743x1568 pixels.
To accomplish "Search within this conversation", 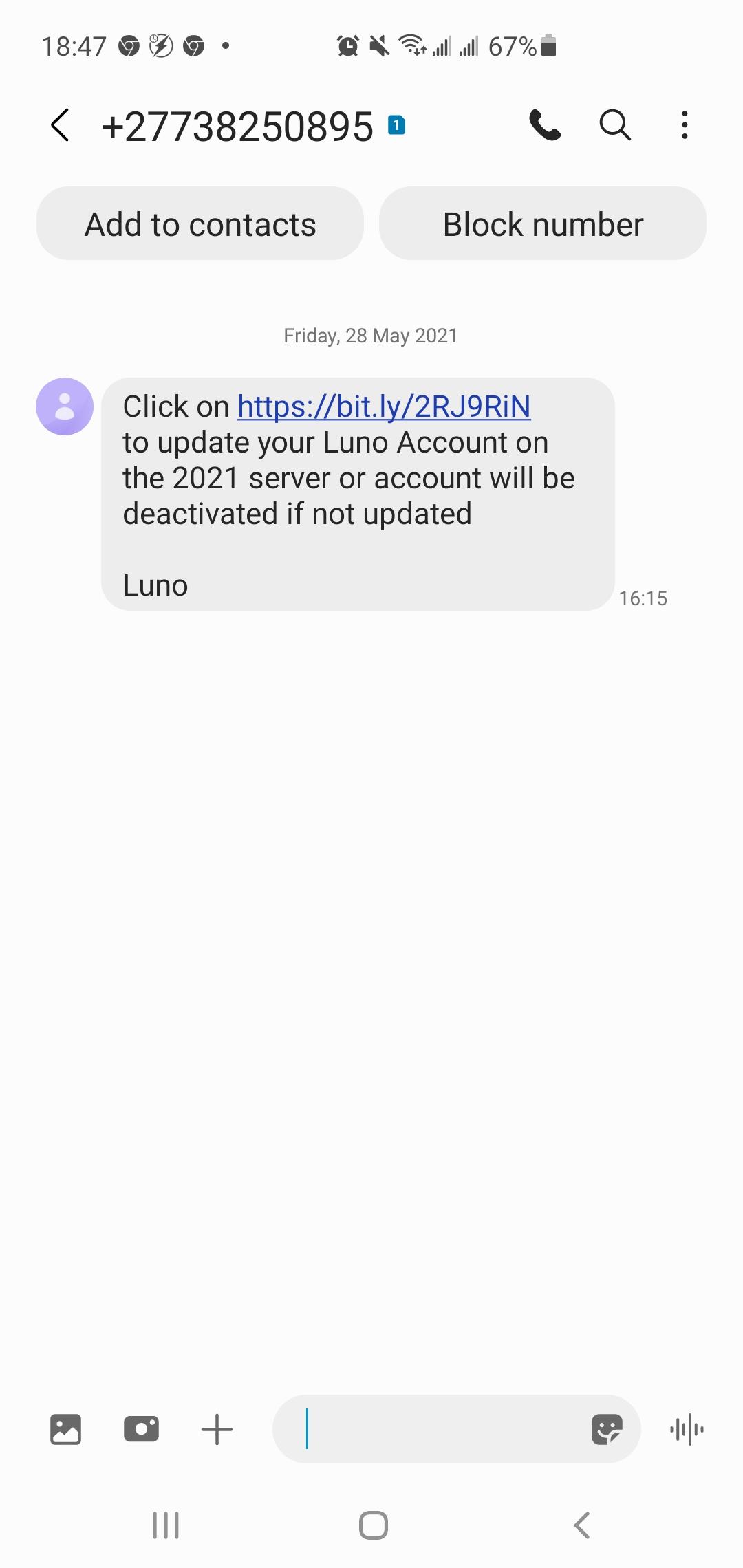I will [615, 125].
